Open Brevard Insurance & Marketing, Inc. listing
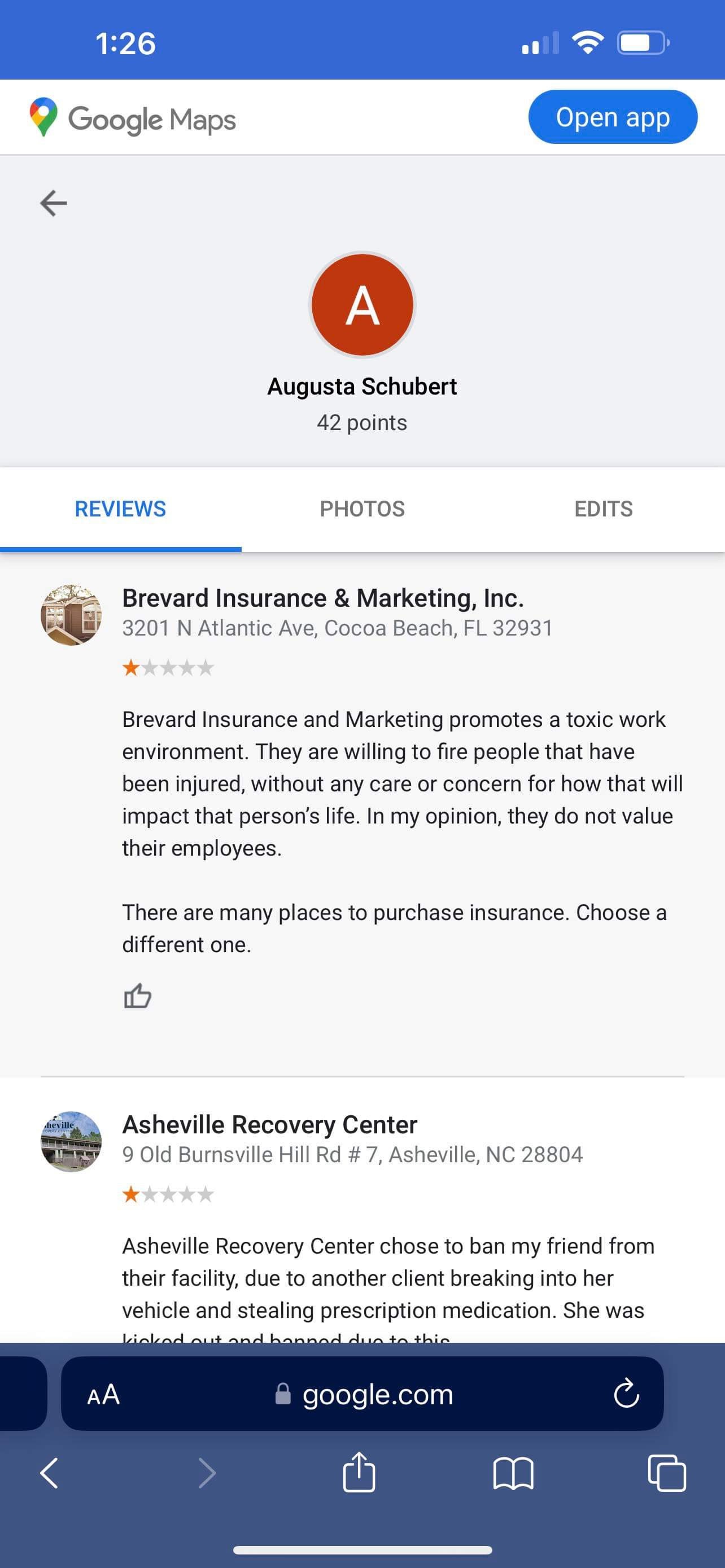Image resolution: width=725 pixels, height=1568 pixels. 322,598
